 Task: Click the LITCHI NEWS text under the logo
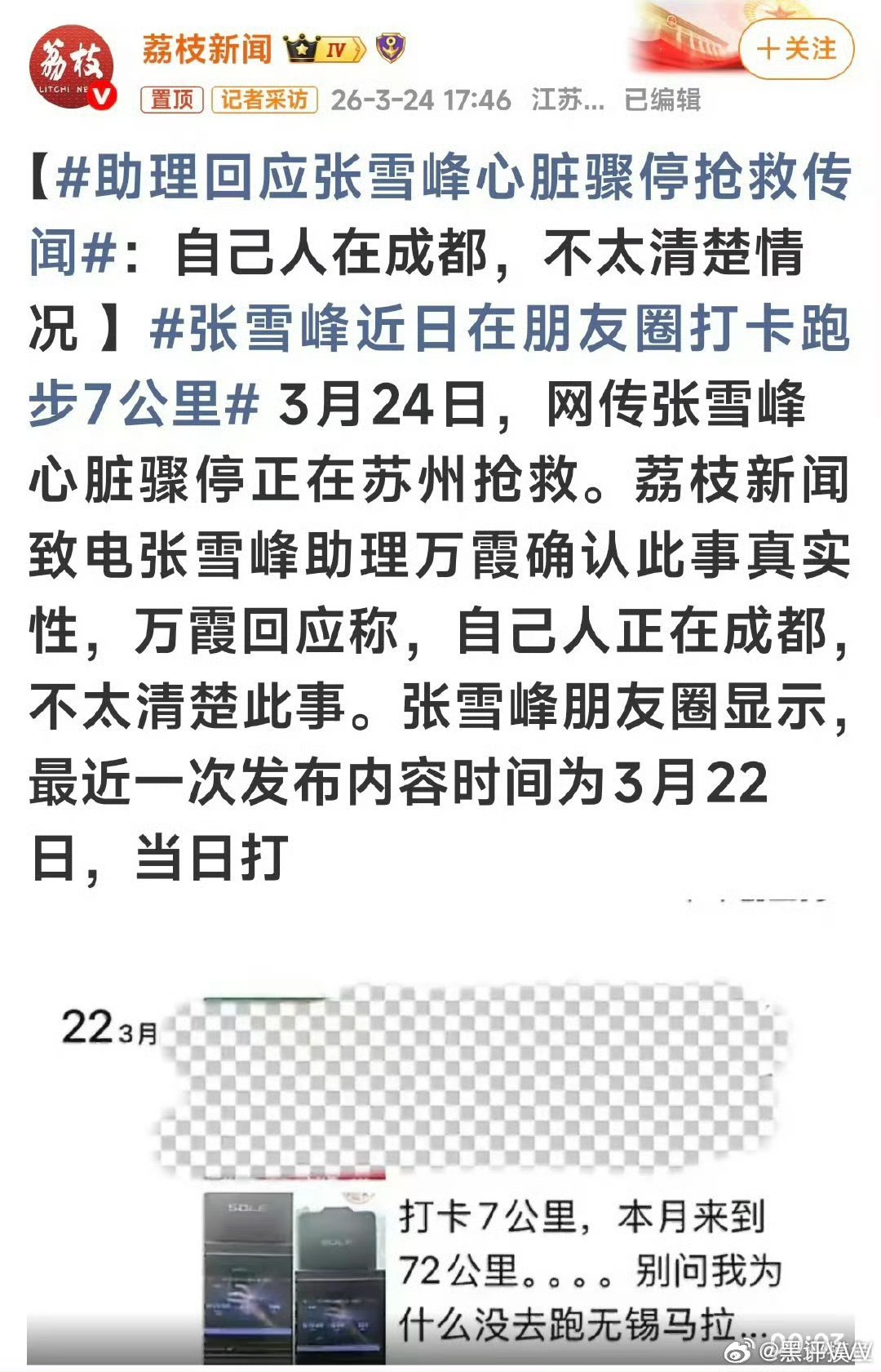[x=65, y=90]
